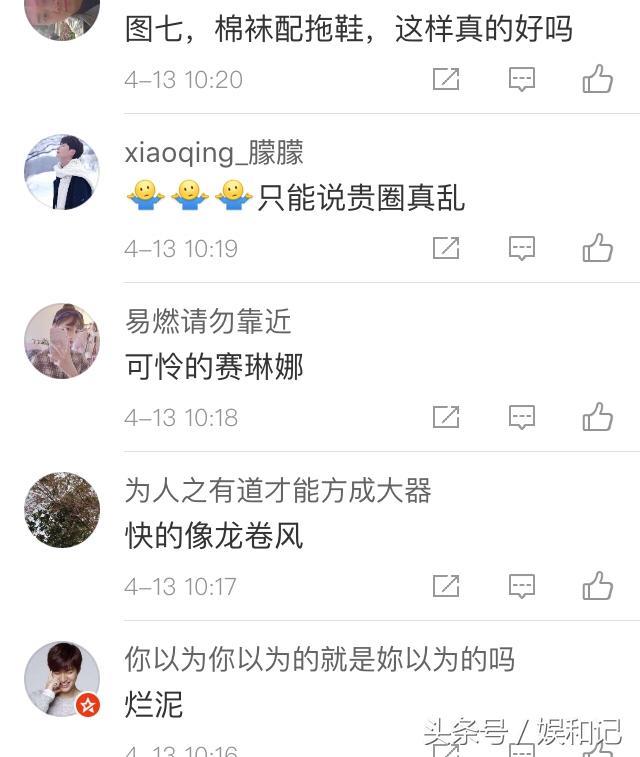Tap username 为人之有道才能方成大器
The height and width of the screenshot is (757, 640).
click(278, 490)
